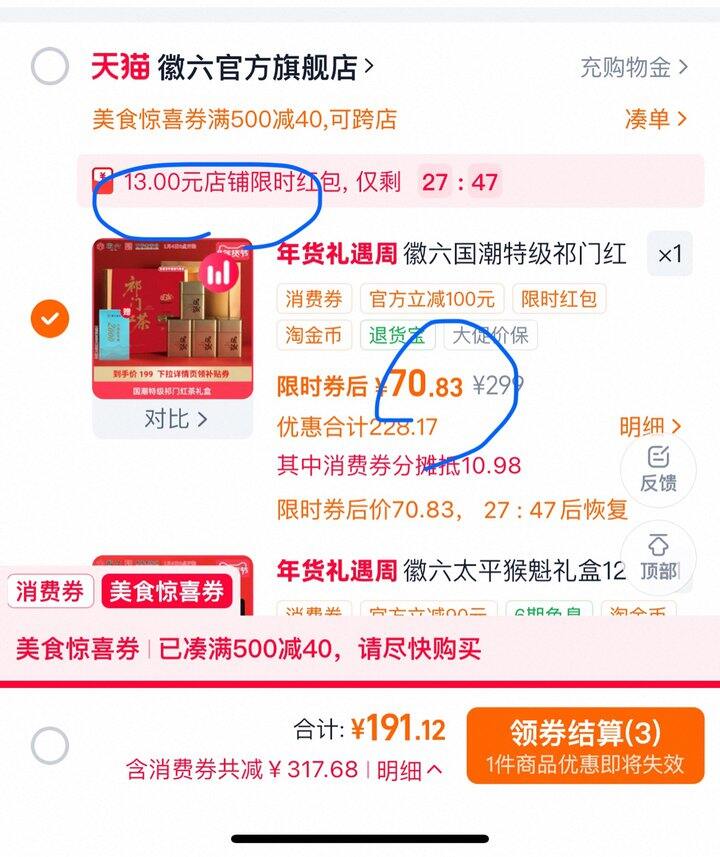Uncheck the 祁门红茶 gift box item
Viewport: 720px width, 857px height.
(50, 319)
